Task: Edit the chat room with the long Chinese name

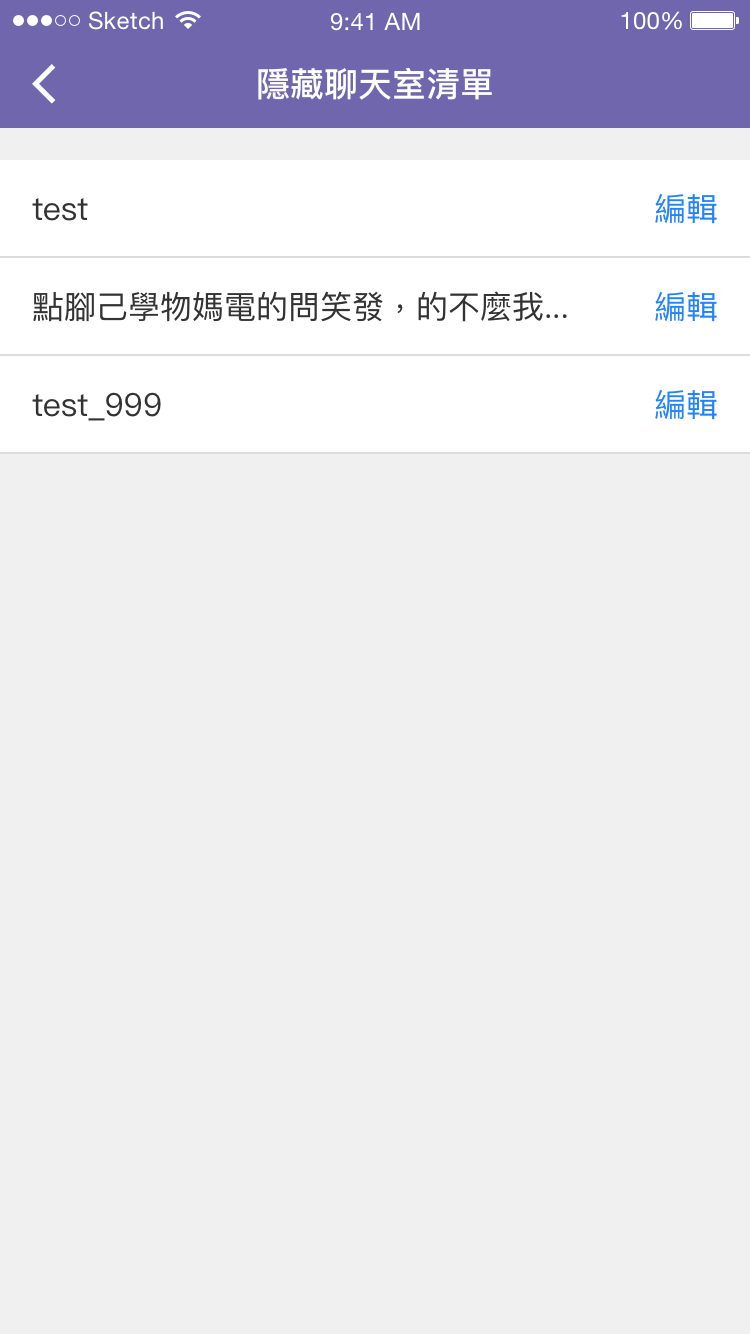Action: [685, 307]
